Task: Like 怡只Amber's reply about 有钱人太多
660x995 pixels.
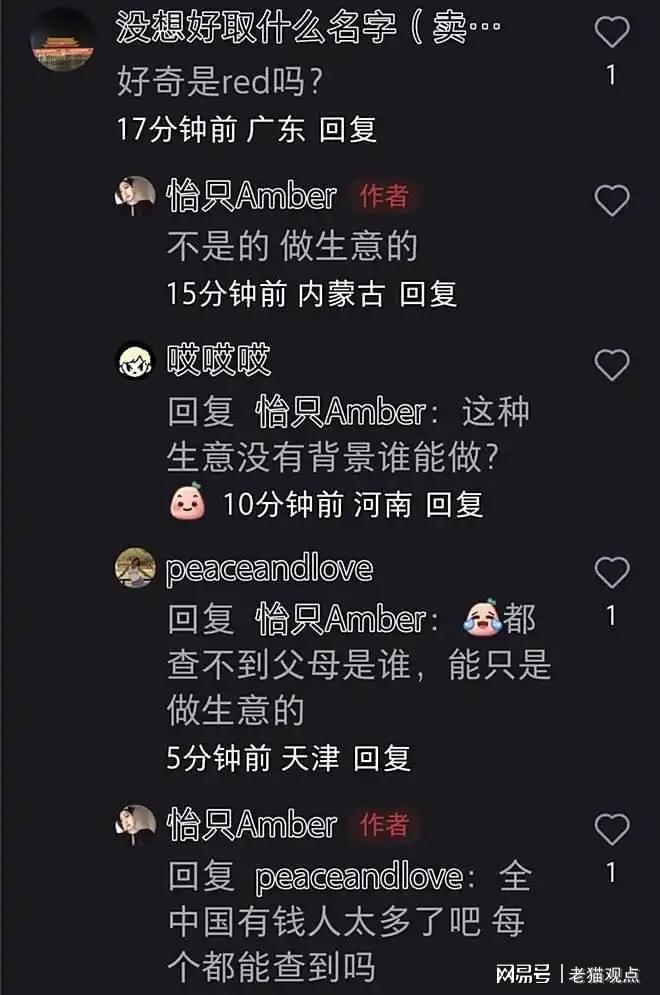Action: [x=612, y=829]
